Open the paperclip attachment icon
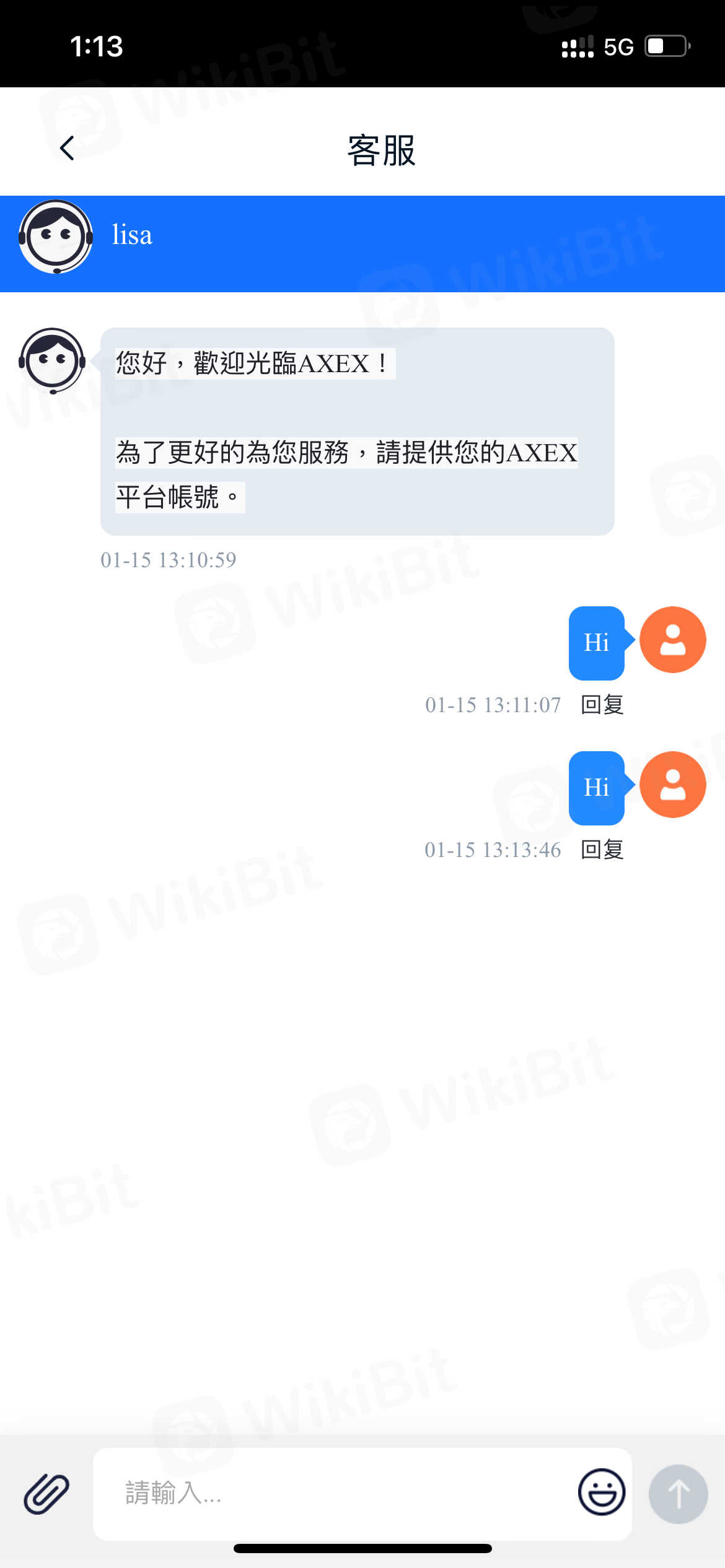Viewport: 725px width, 1568px height. point(46,1494)
